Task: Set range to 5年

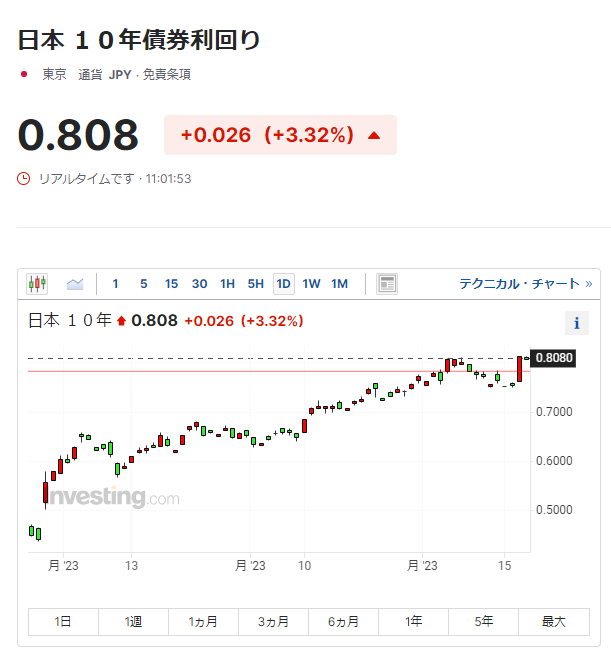Action: click(483, 621)
